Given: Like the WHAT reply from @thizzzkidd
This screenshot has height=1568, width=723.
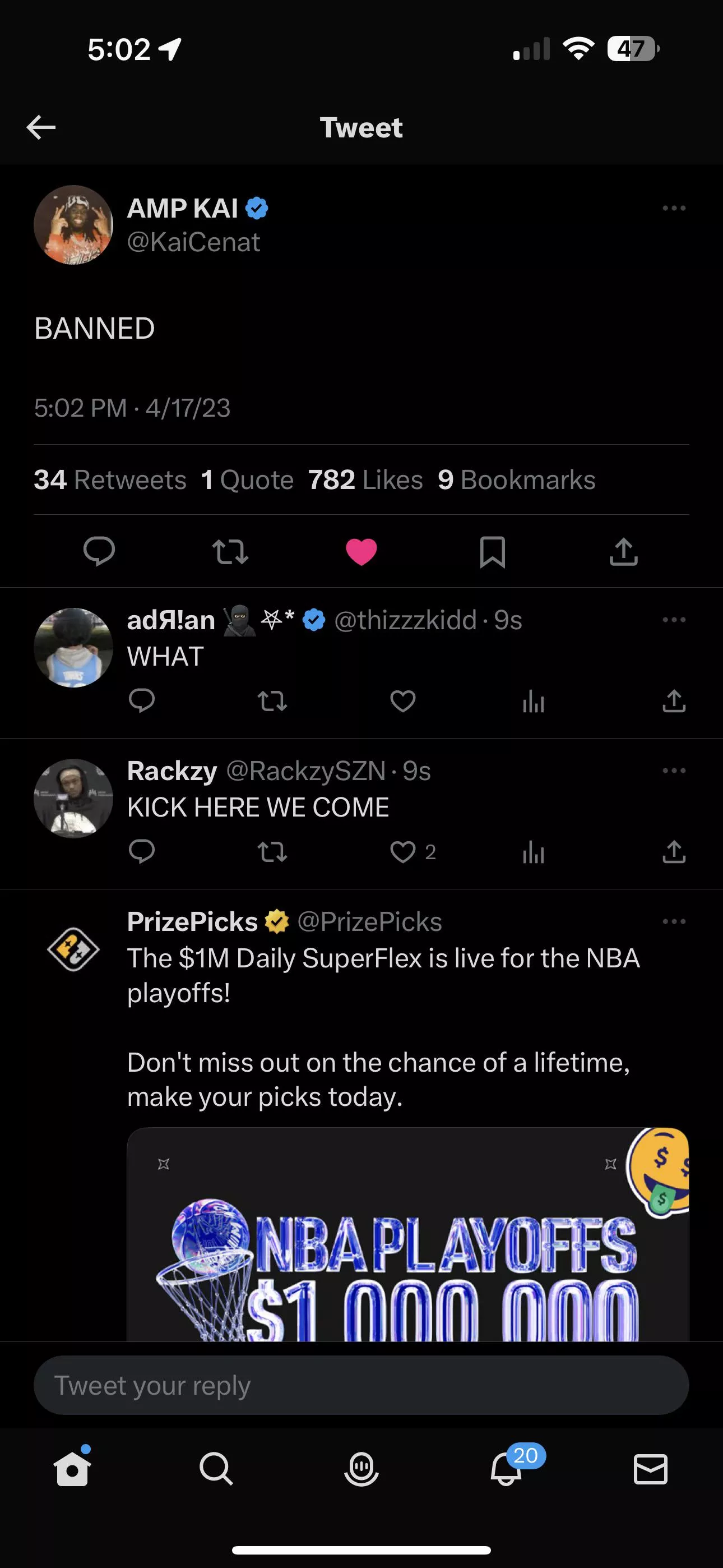Looking at the screenshot, I should pyautogui.click(x=402, y=701).
